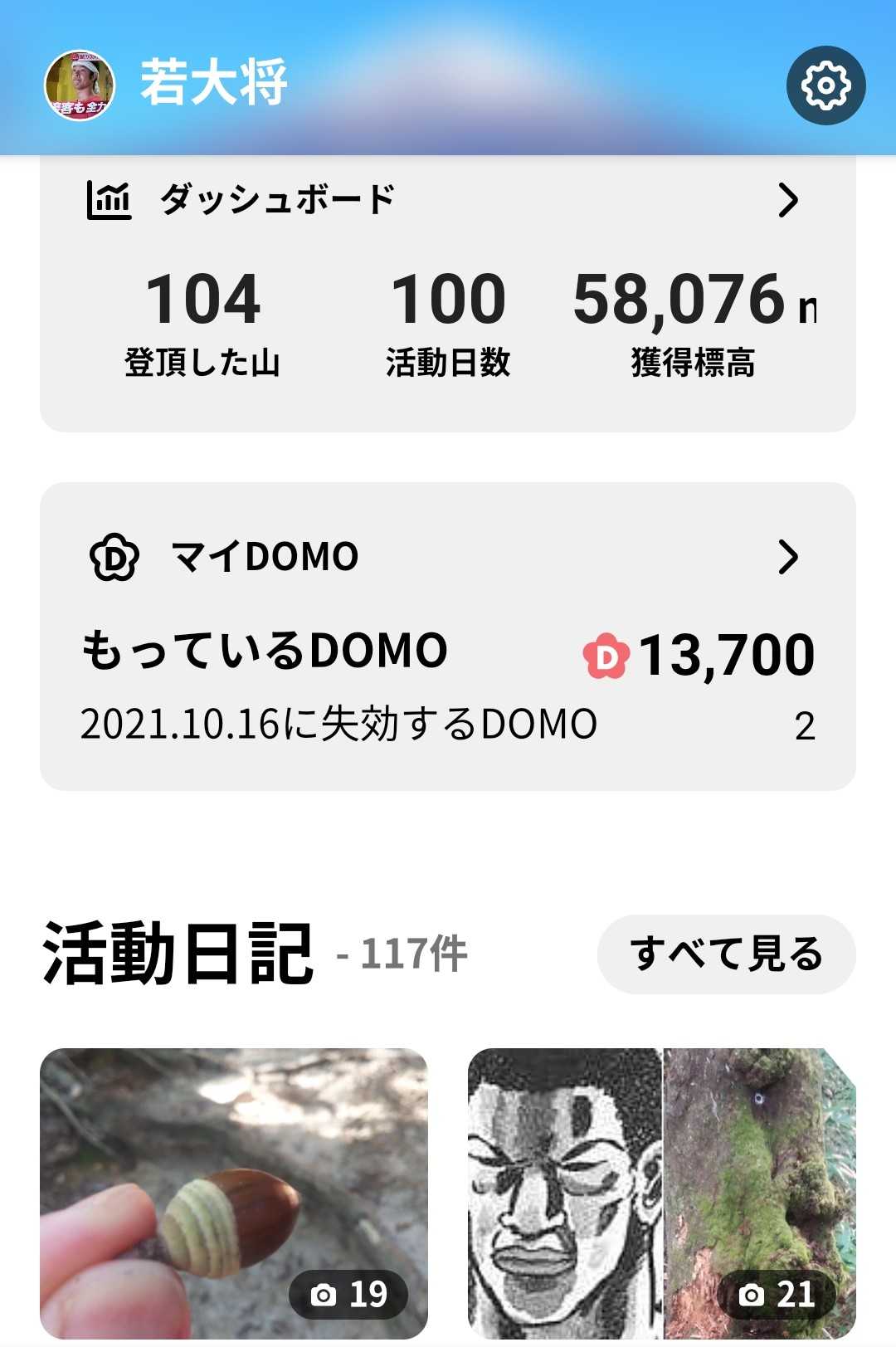Open the acorn diary with 19 photos

234,1193
